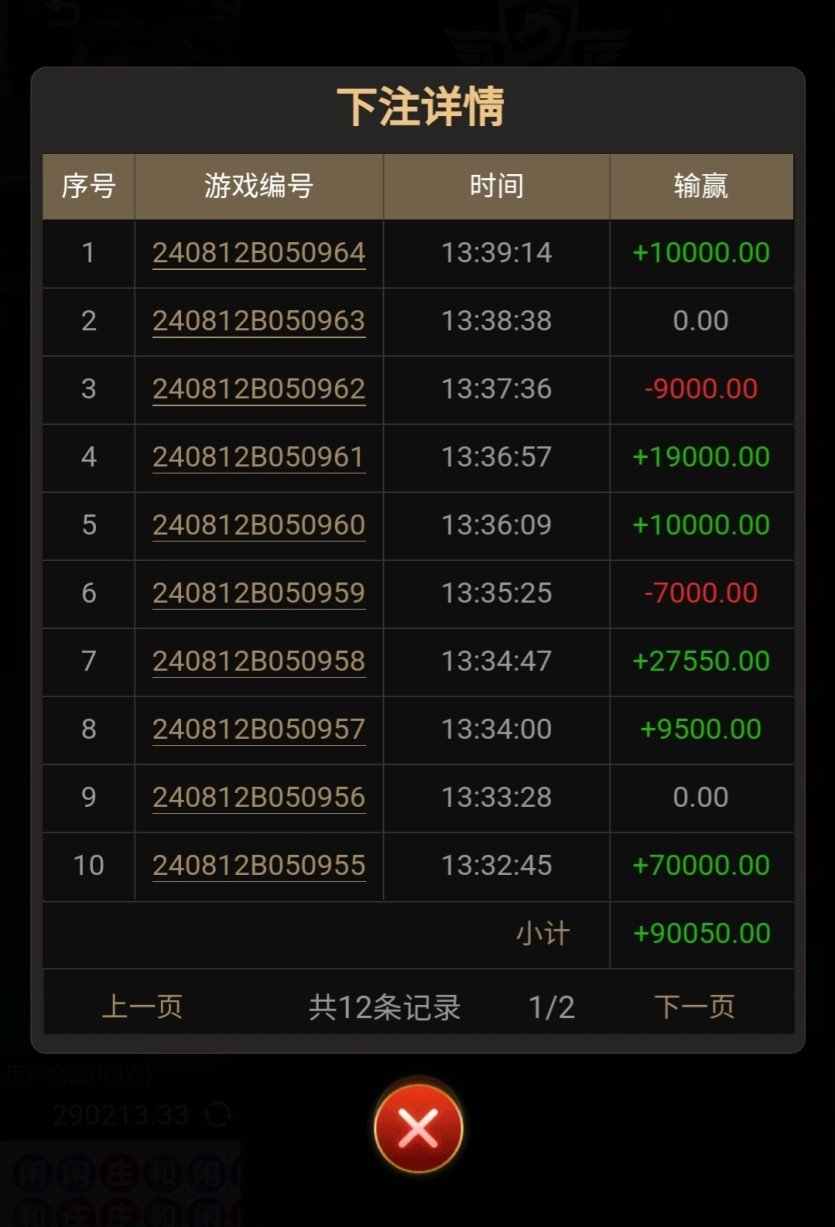835x1227 pixels.
Task: Select game link 240812B050958
Action: coord(259,661)
